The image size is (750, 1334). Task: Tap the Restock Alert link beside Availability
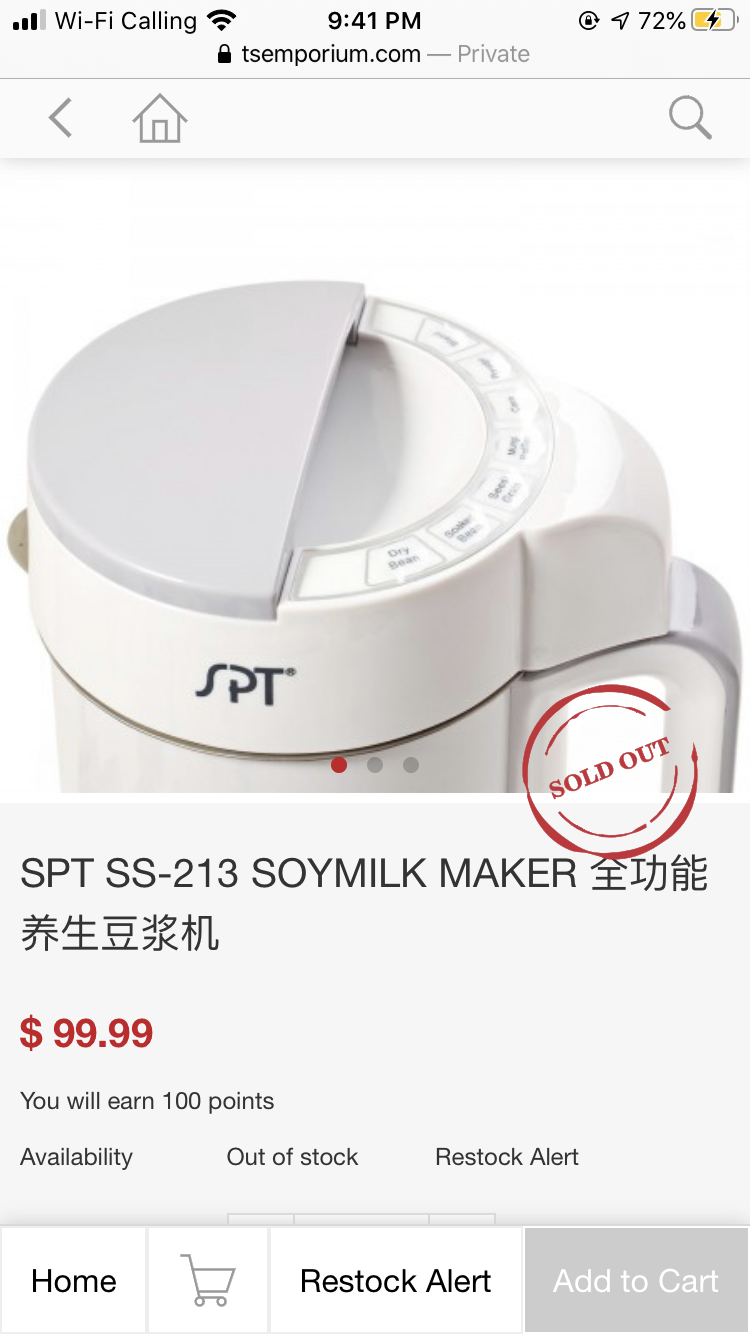(x=507, y=1157)
